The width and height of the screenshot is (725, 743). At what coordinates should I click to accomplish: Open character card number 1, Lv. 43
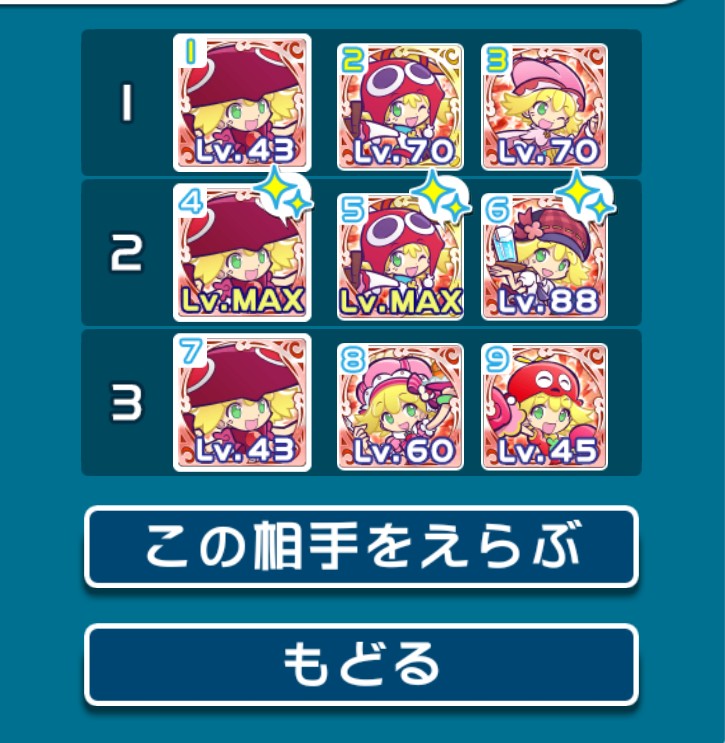(x=242, y=103)
